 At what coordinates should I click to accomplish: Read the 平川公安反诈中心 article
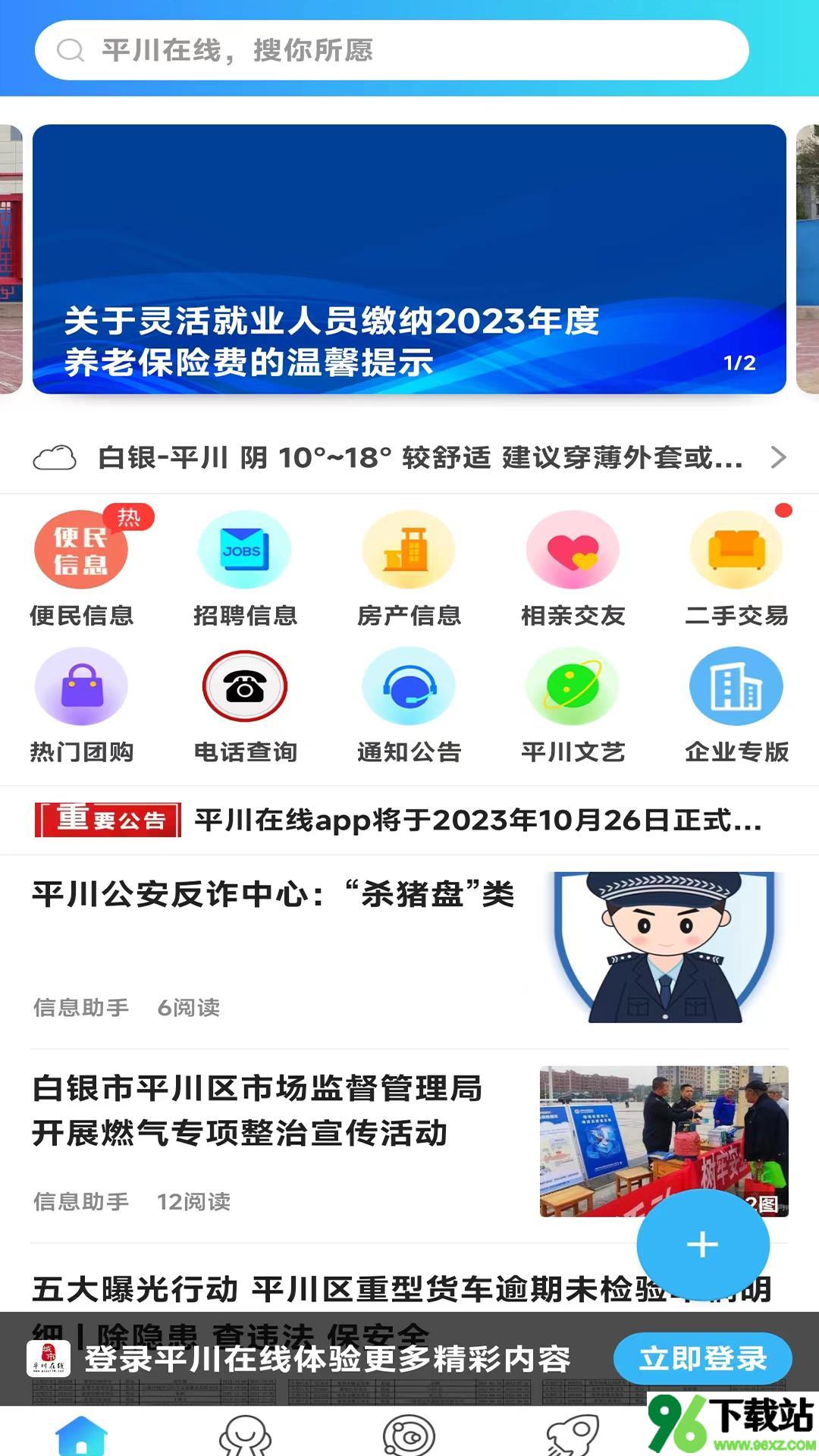273,895
